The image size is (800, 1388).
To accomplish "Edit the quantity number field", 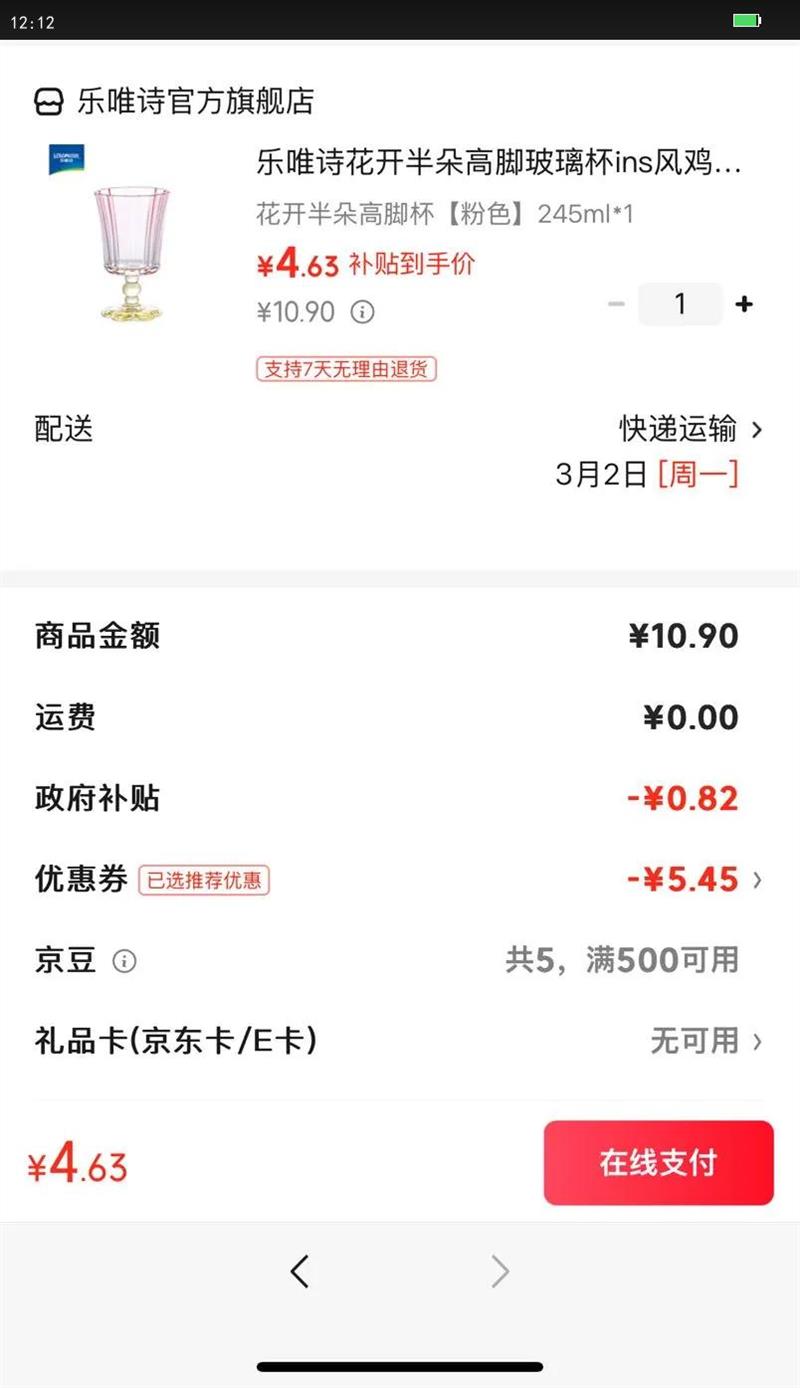I will [x=680, y=305].
